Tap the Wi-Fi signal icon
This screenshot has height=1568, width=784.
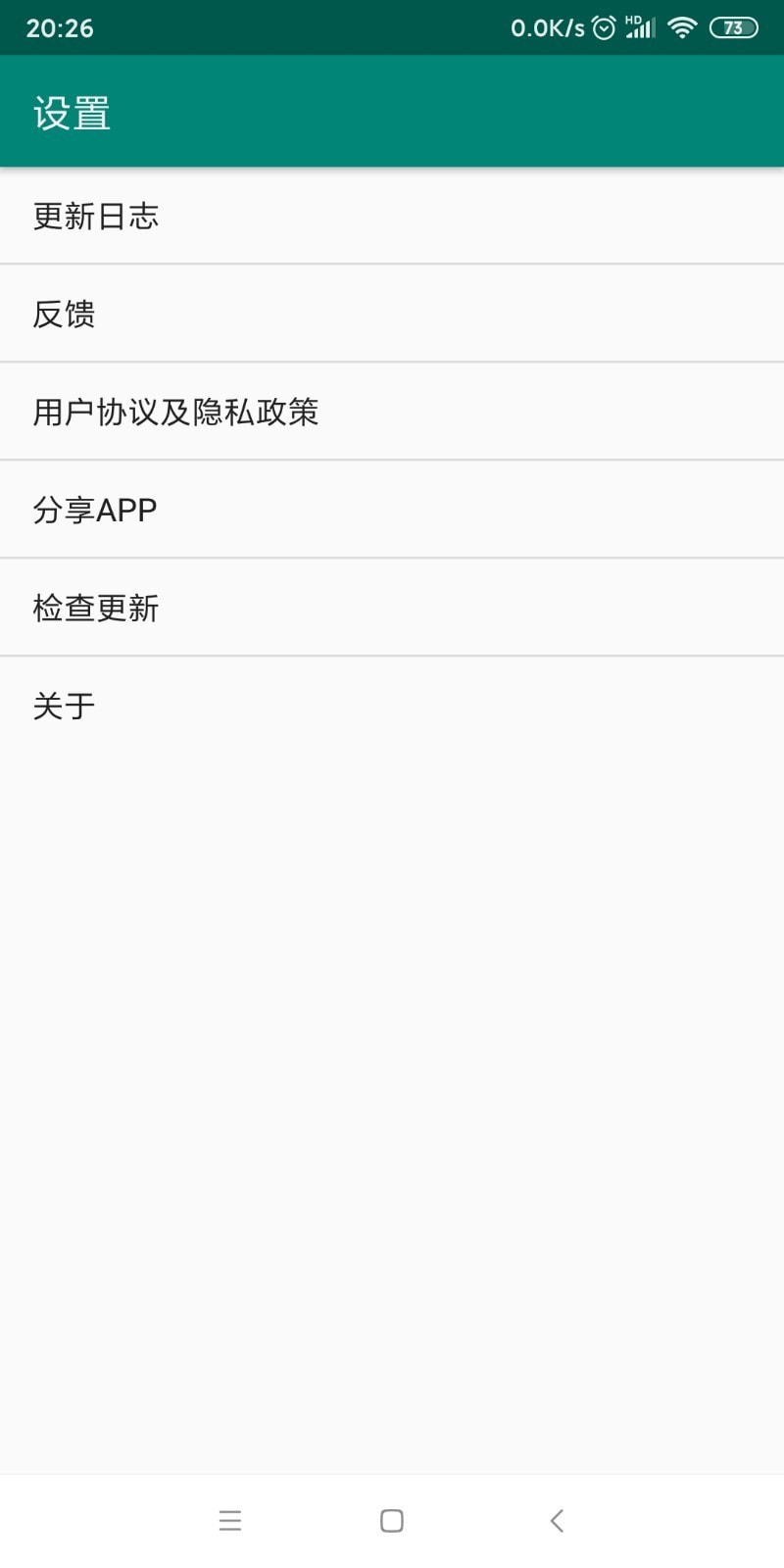pyautogui.click(x=682, y=27)
